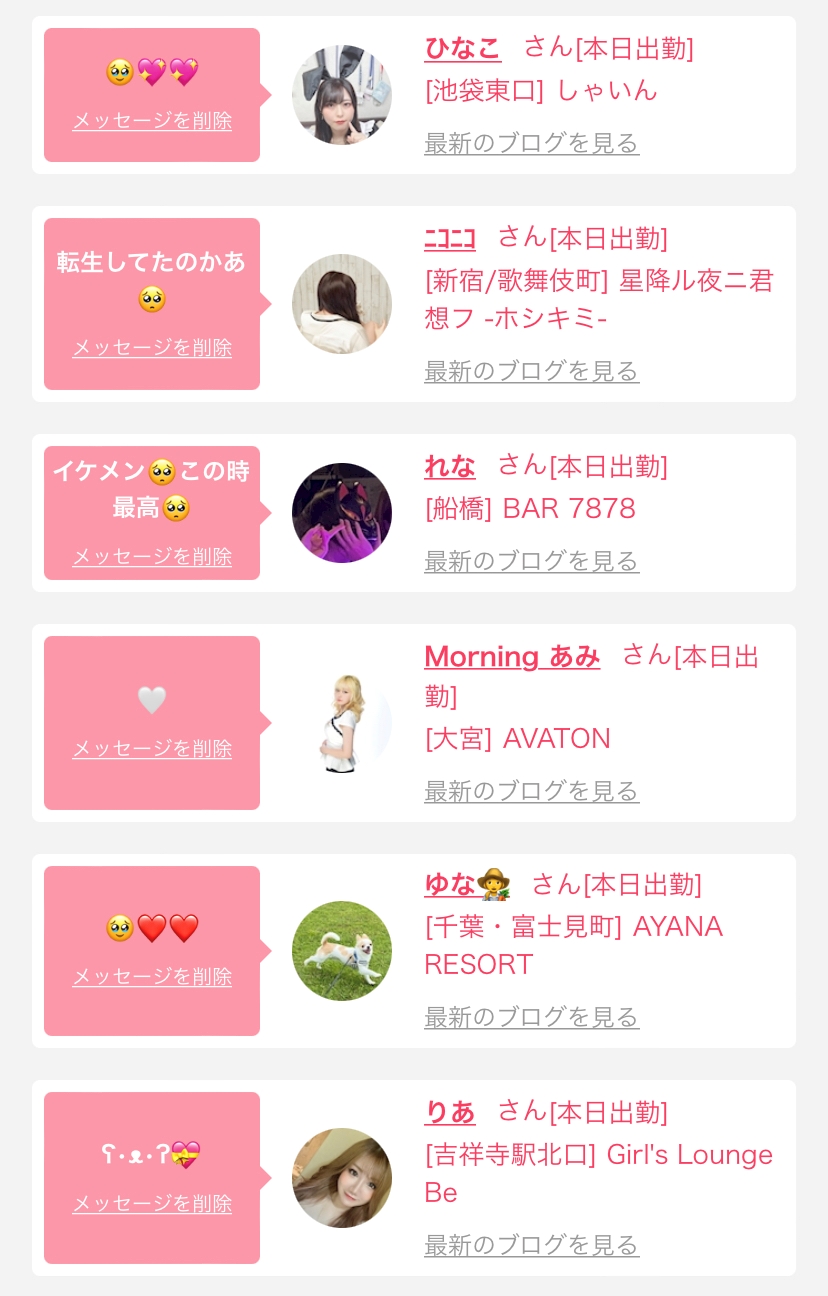828x1296 pixels.
Task: View れな's latest blog
Action: [x=531, y=561]
